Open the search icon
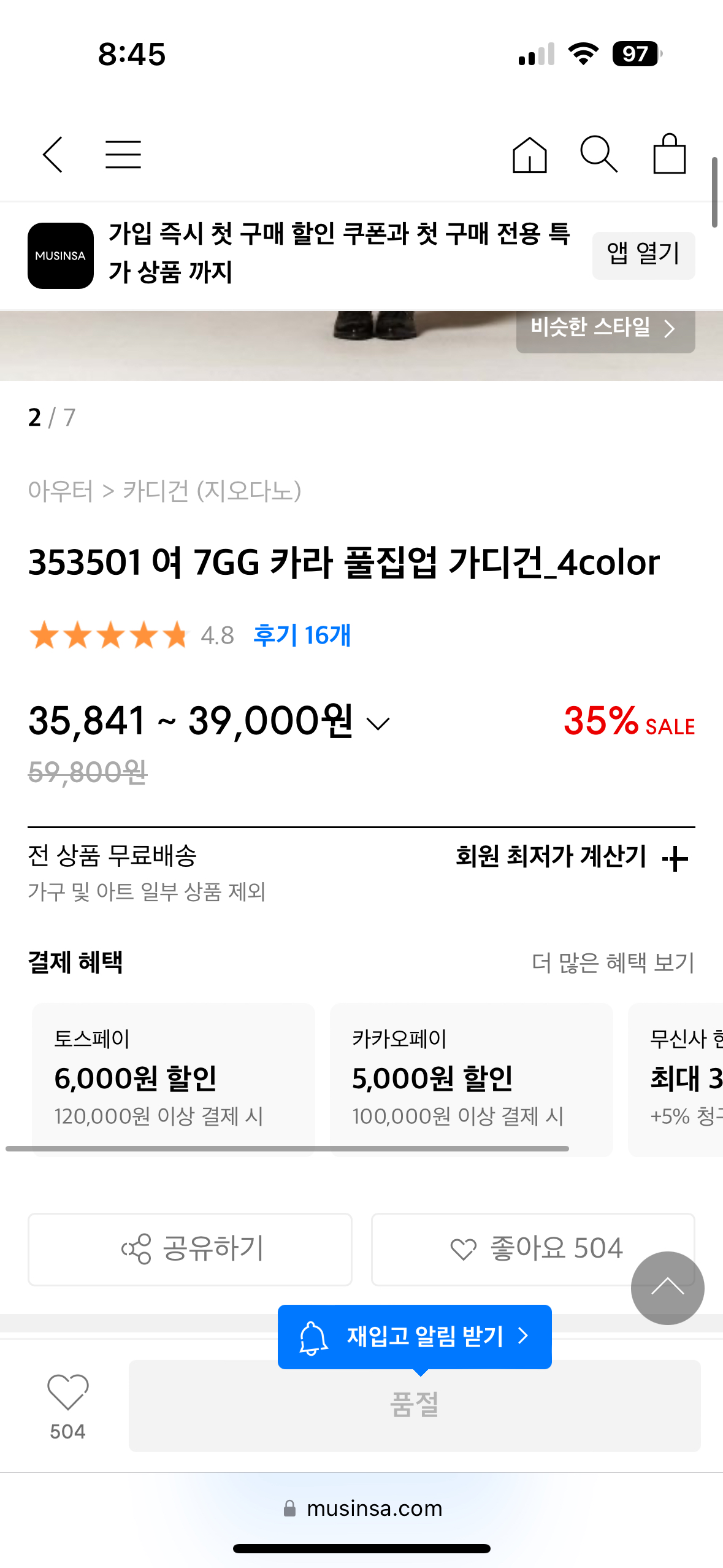The width and height of the screenshot is (723, 1568). tap(599, 155)
